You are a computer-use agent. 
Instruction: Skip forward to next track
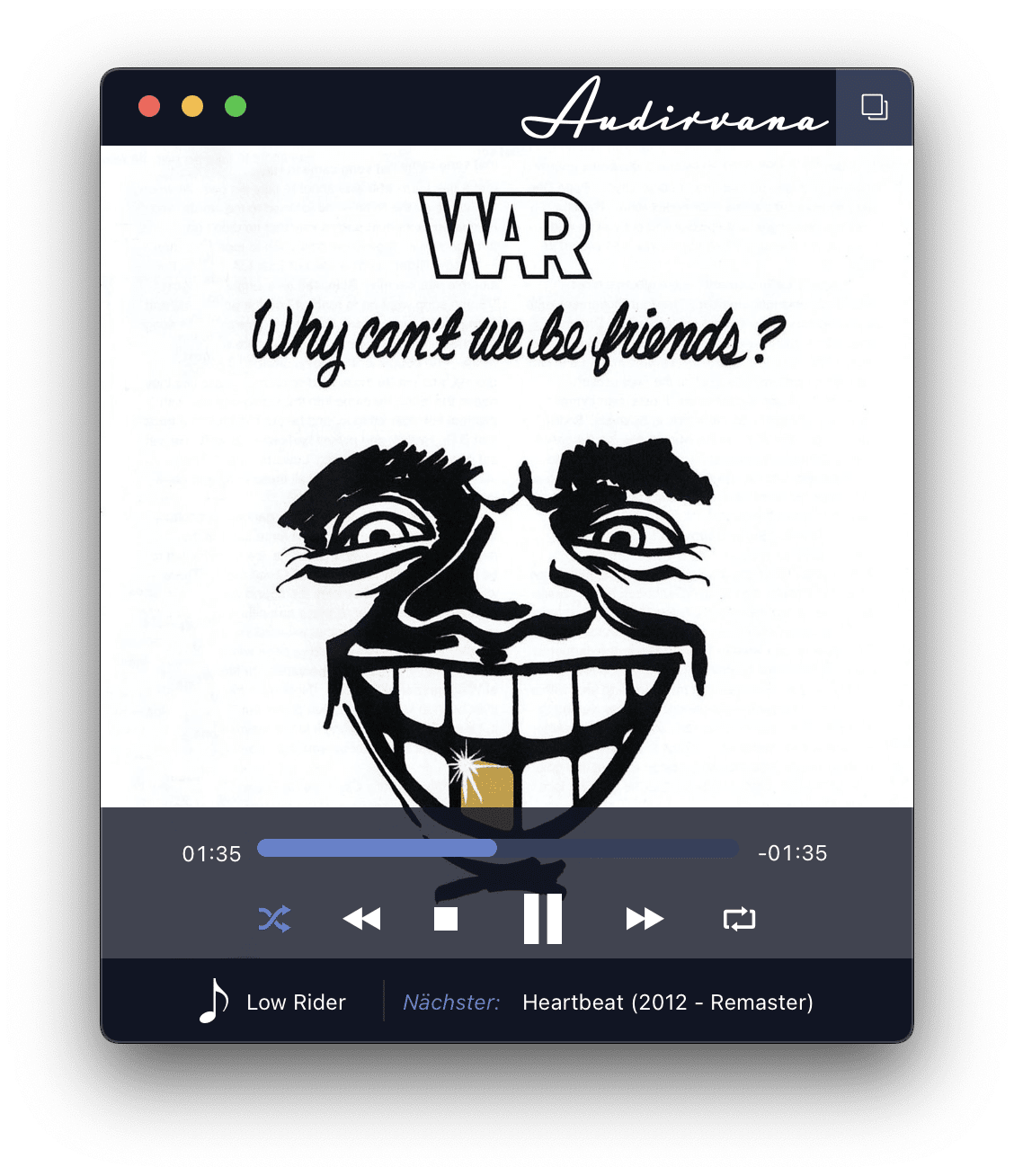pos(645,919)
